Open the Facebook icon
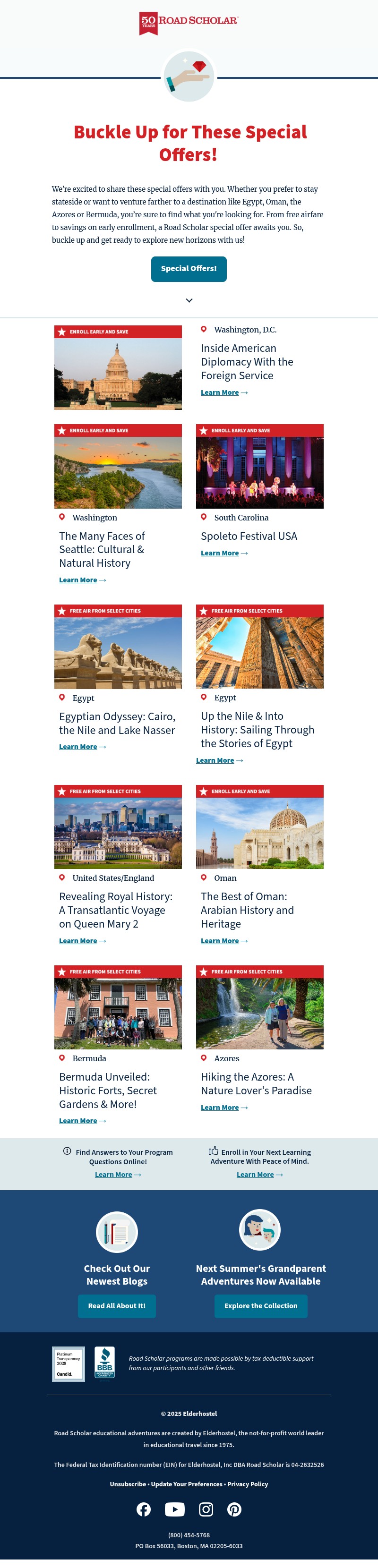This screenshot has height=1568, width=378. pos(144,1509)
